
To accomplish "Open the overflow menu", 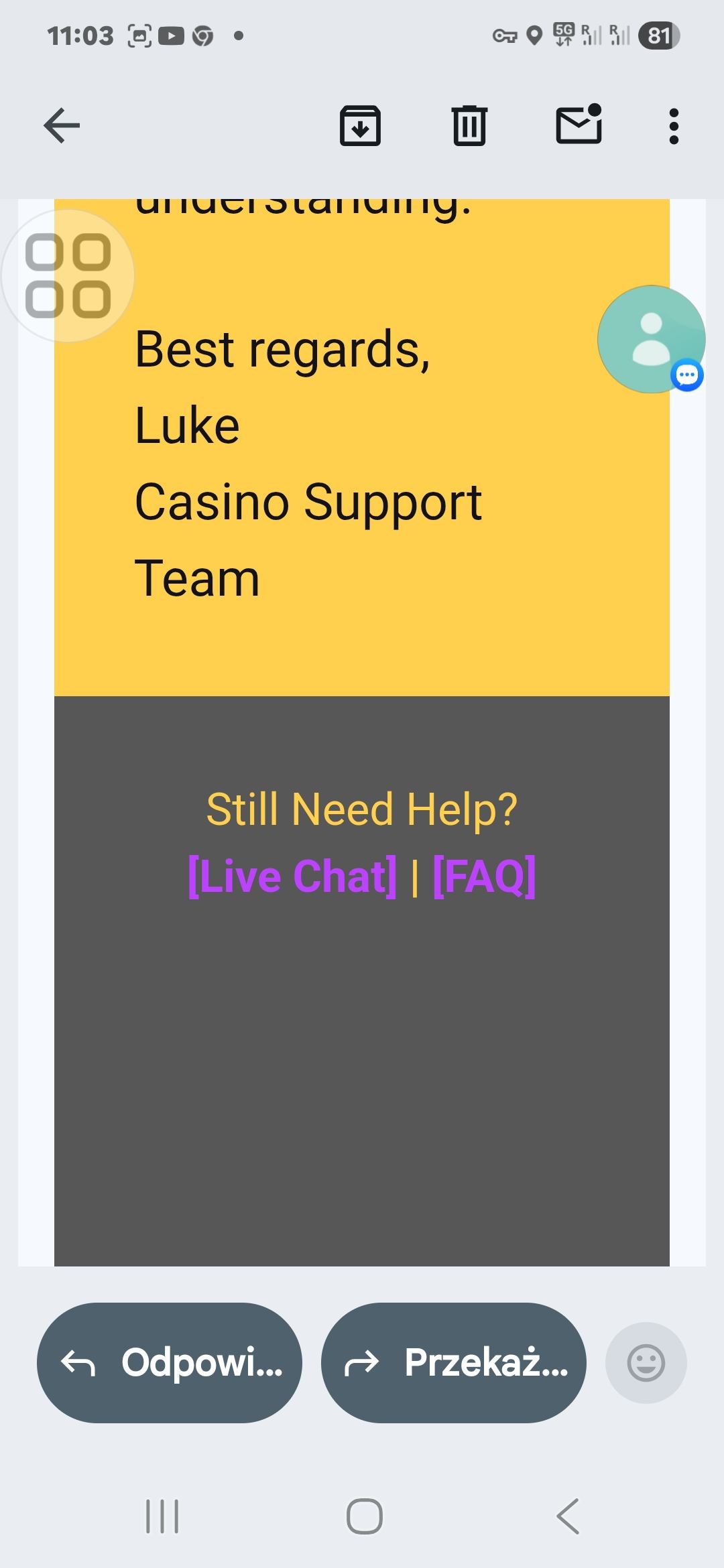I will click(x=674, y=126).
